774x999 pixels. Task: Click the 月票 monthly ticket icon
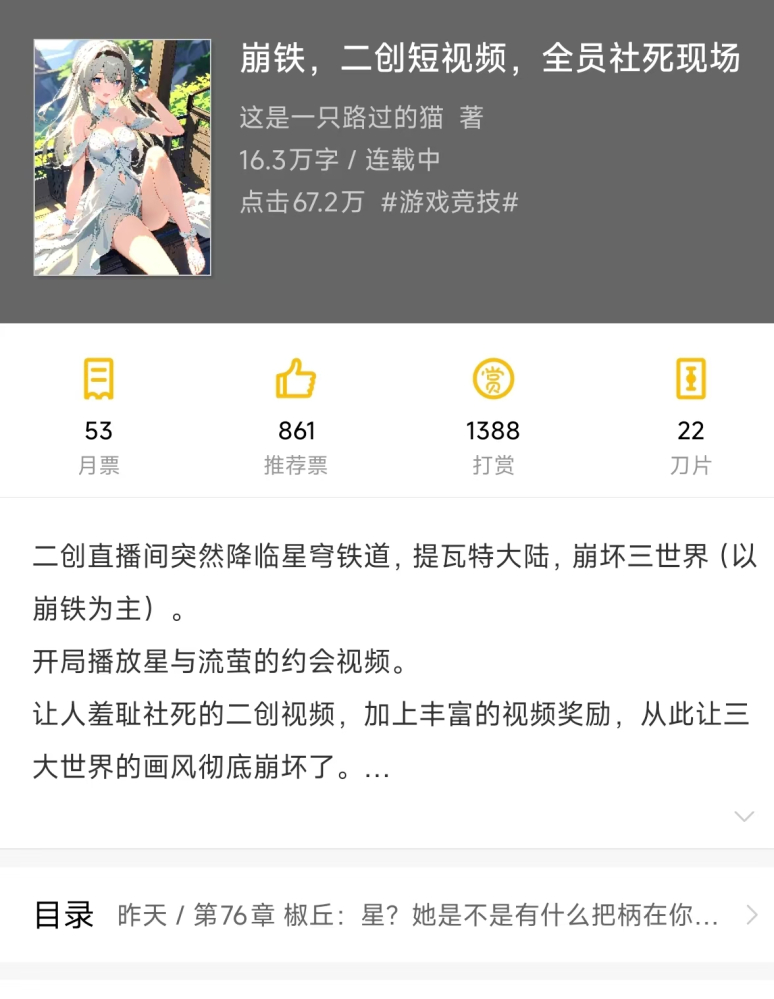coord(98,380)
